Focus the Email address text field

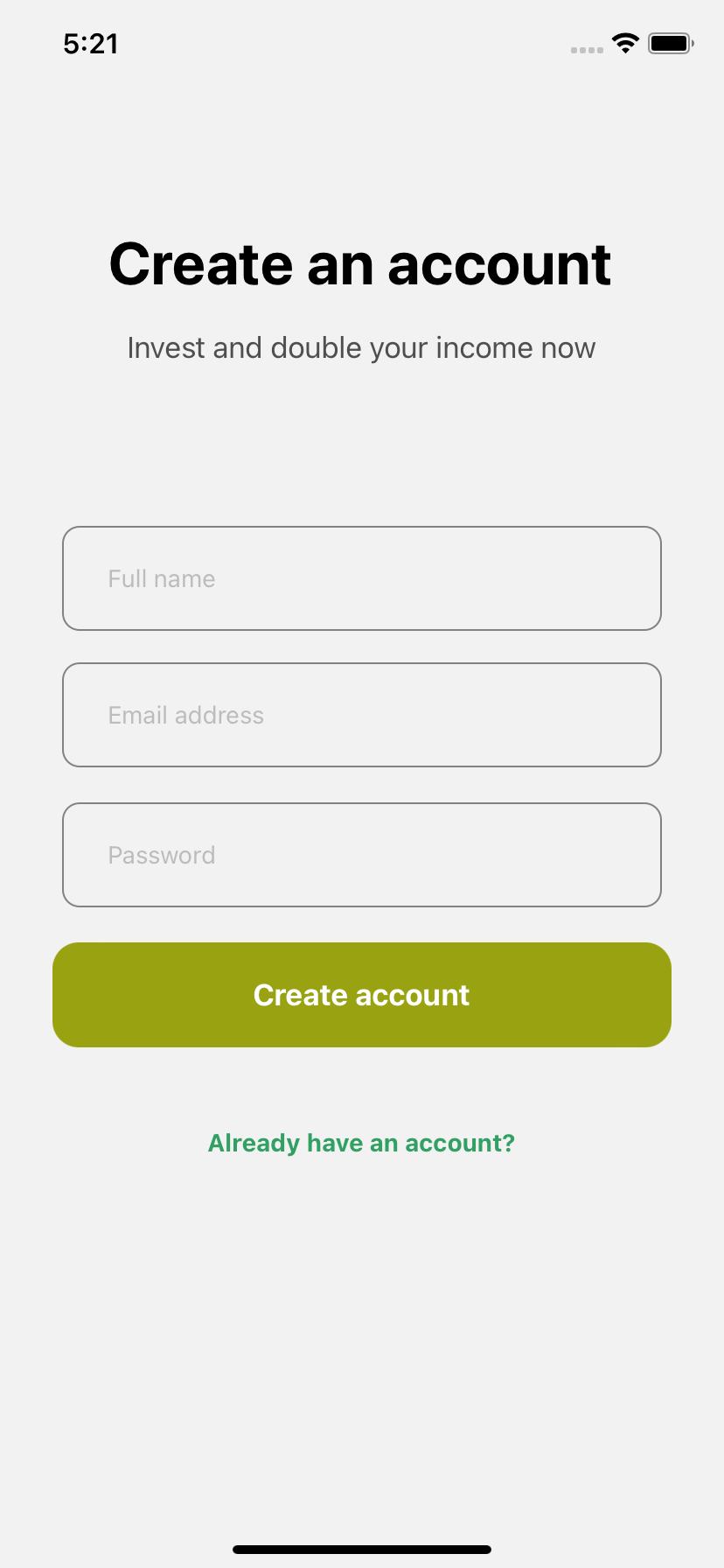point(361,715)
